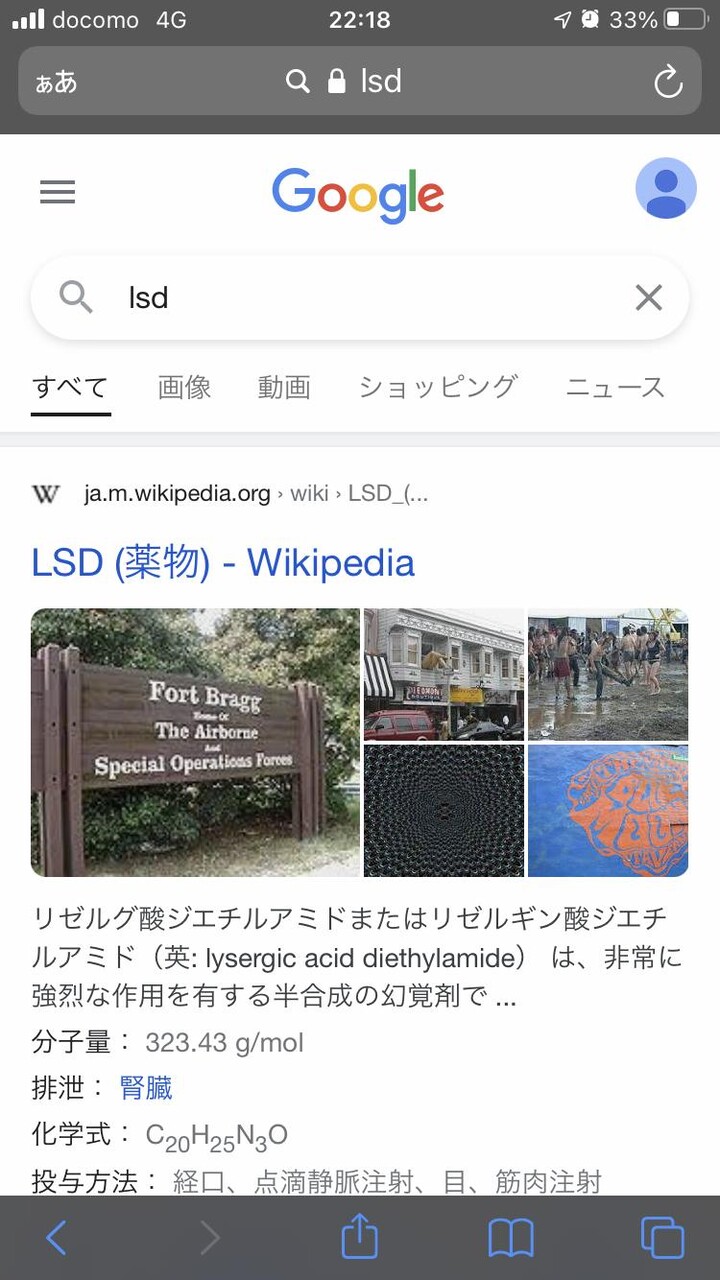
Task: Clear the search query with X
Action: click(649, 297)
